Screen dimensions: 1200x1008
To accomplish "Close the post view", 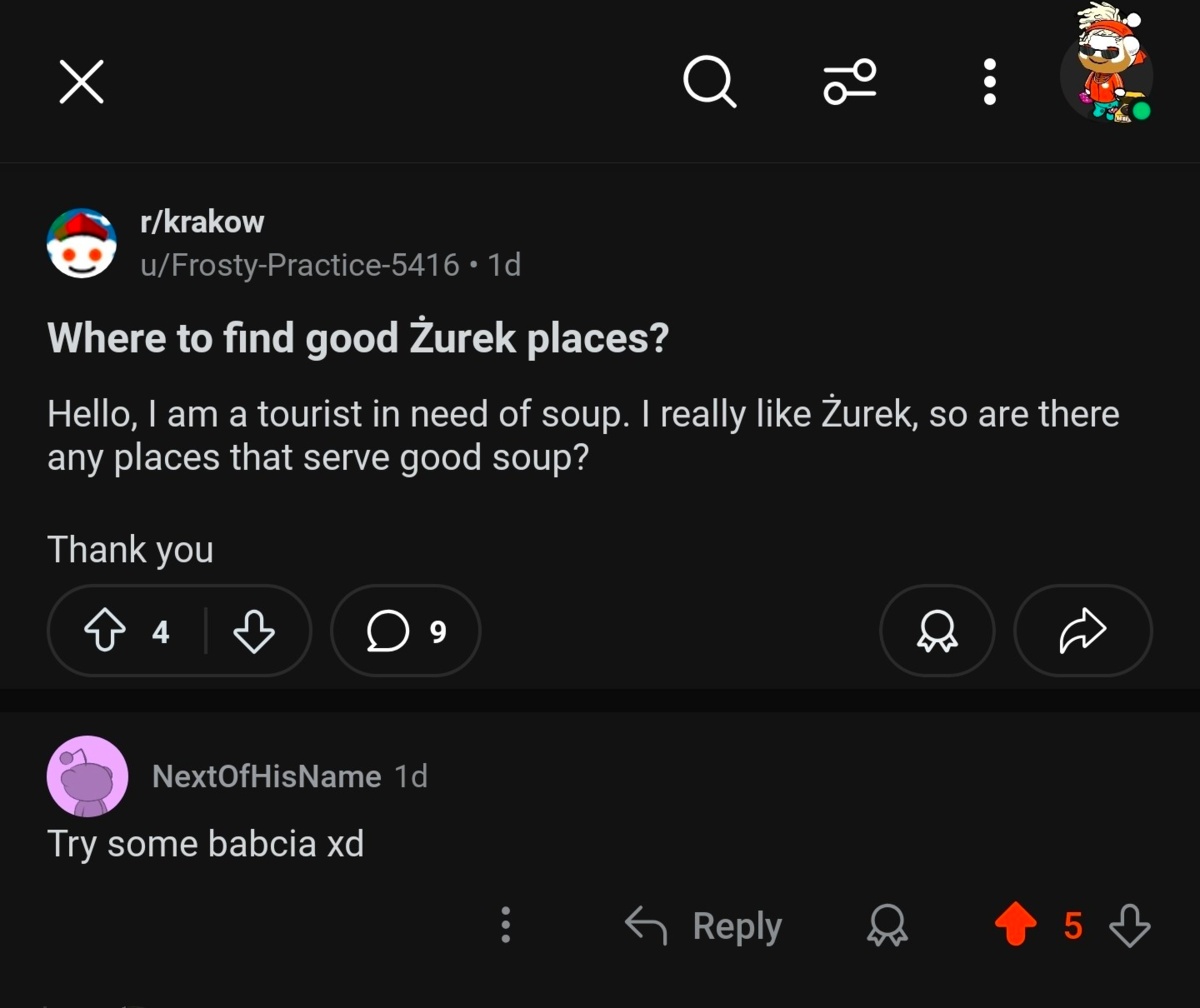I will (81, 81).
